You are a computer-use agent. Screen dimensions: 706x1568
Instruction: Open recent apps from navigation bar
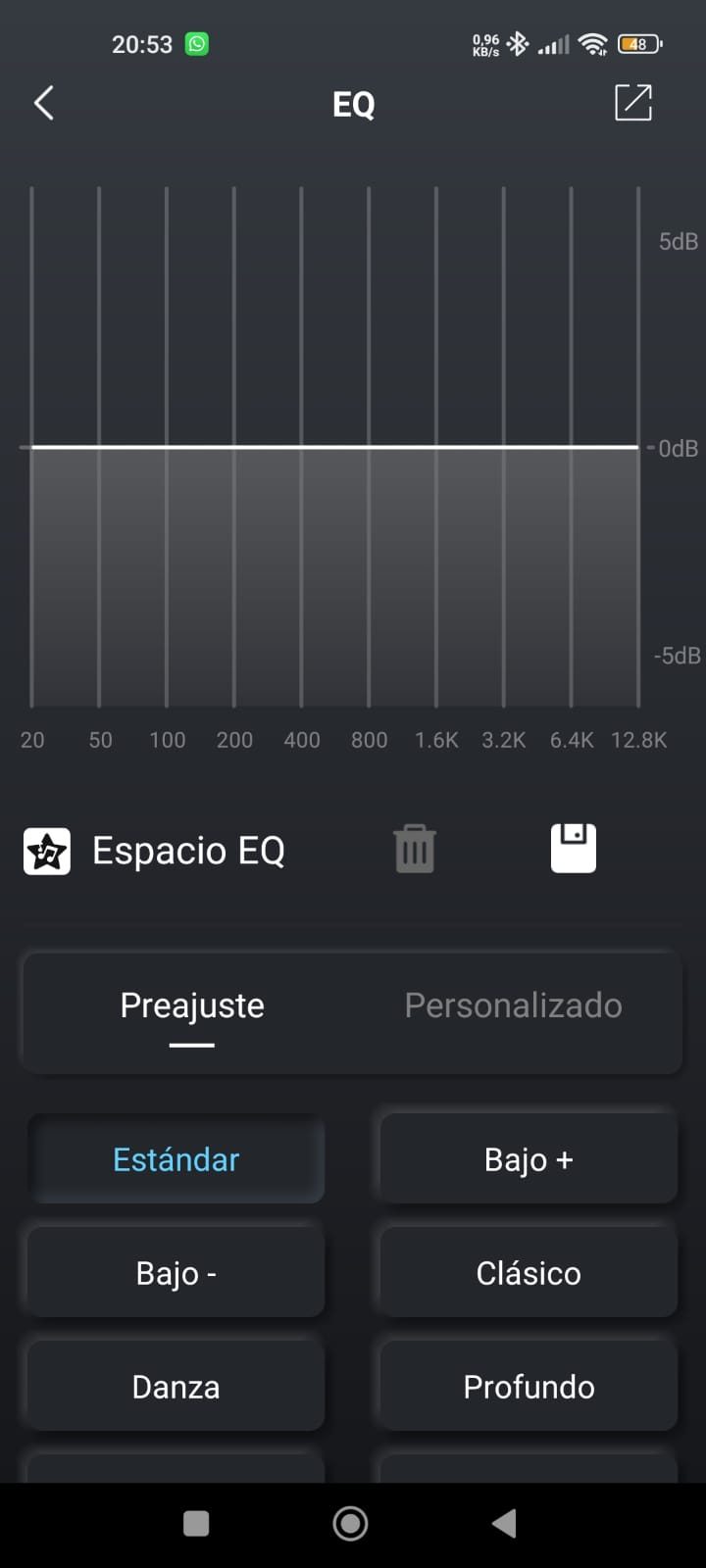tap(196, 1523)
